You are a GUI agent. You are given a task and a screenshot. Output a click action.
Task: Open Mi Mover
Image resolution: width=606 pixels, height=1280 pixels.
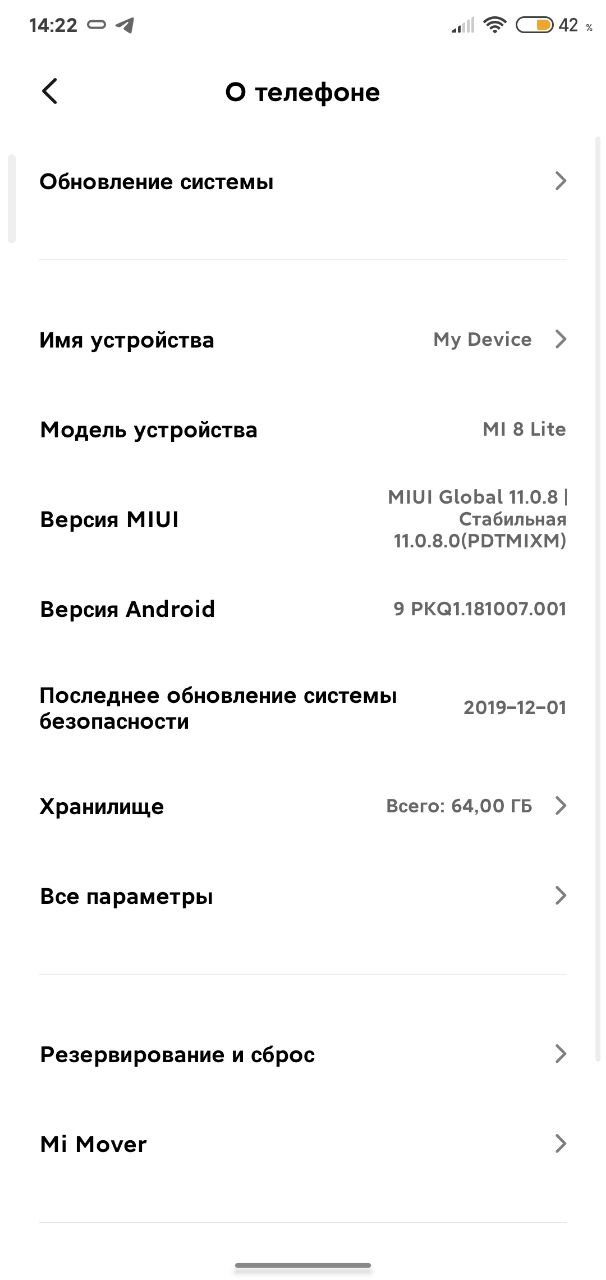coord(303,1144)
